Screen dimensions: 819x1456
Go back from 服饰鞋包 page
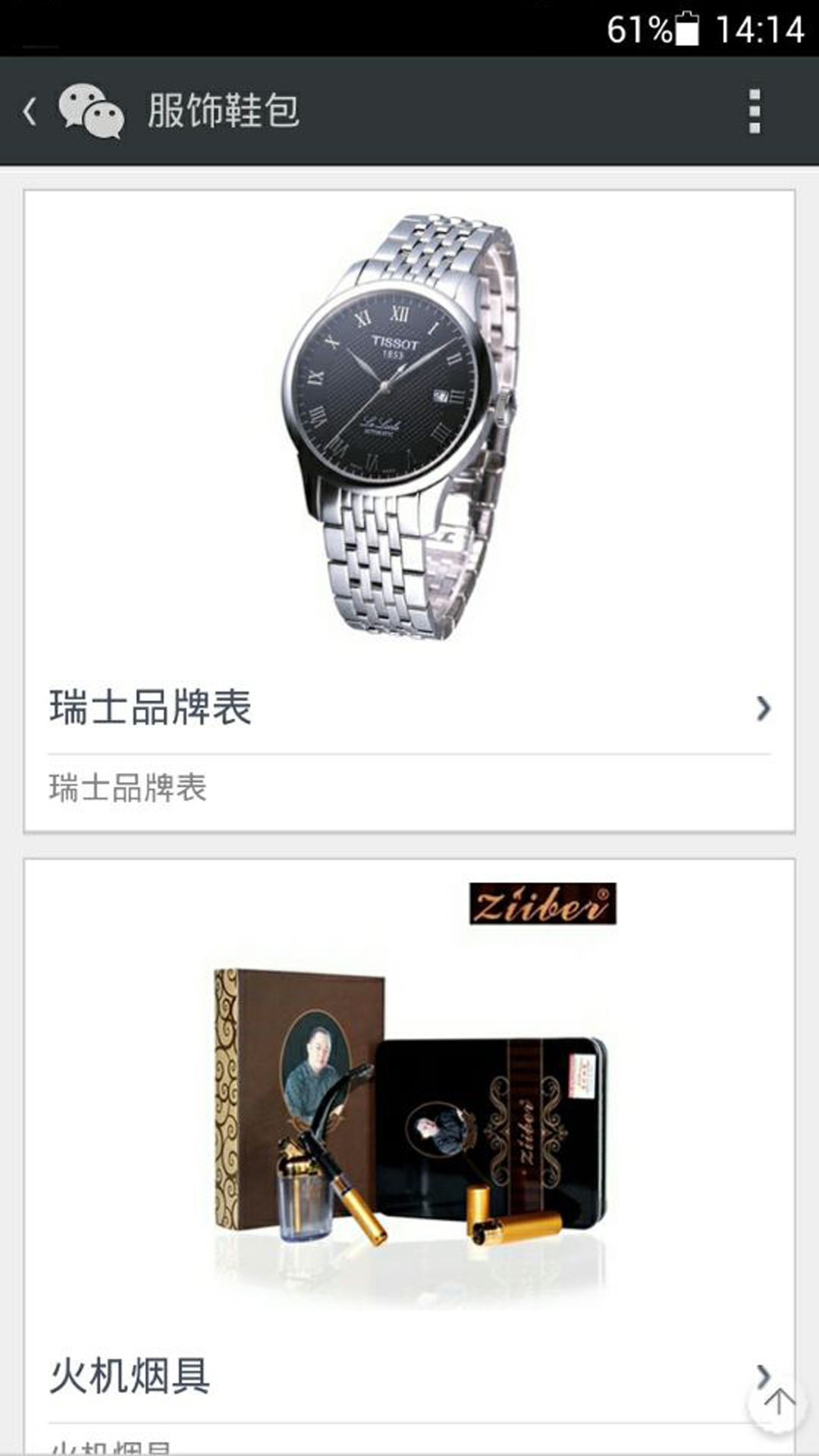point(30,111)
